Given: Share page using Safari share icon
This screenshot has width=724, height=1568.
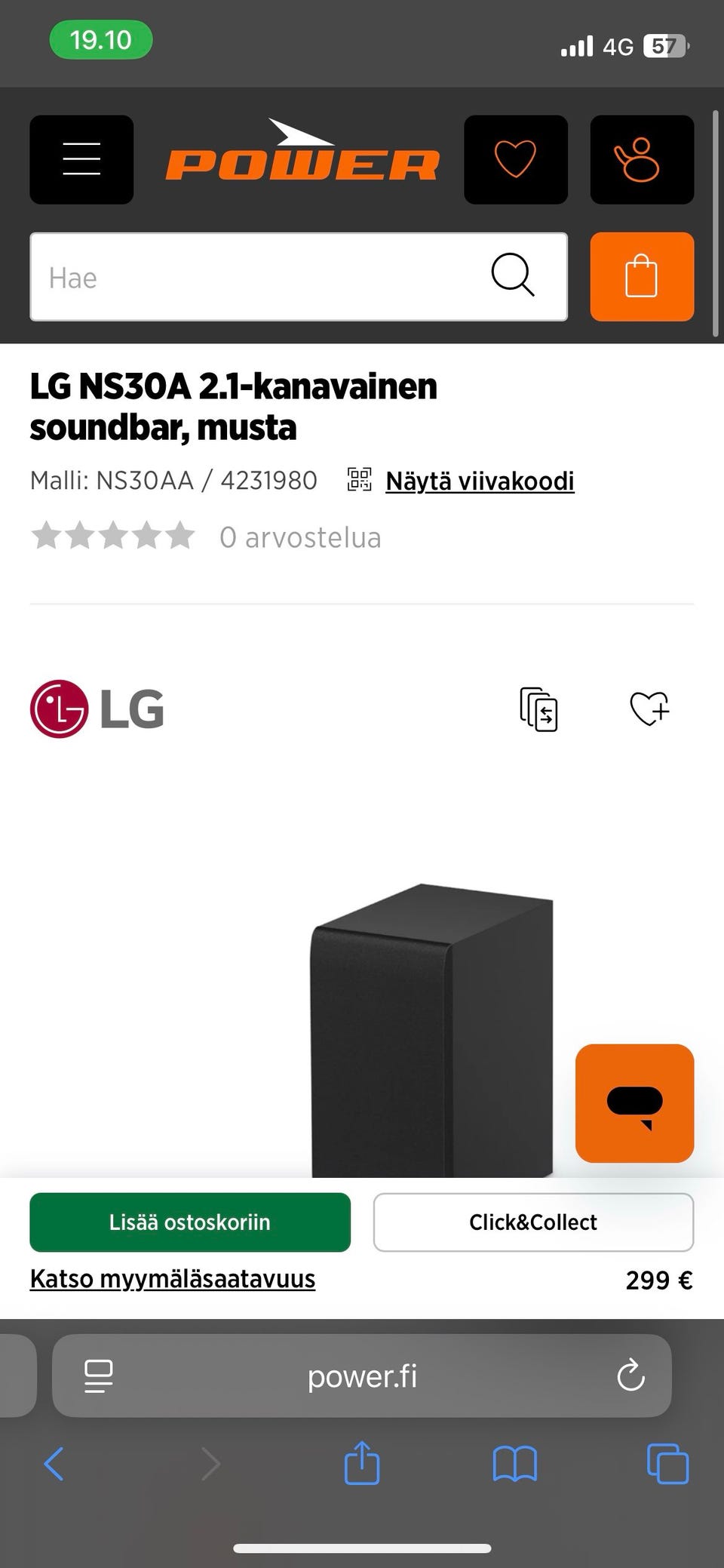Looking at the screenshot, I should click(x=362, y=1464).
